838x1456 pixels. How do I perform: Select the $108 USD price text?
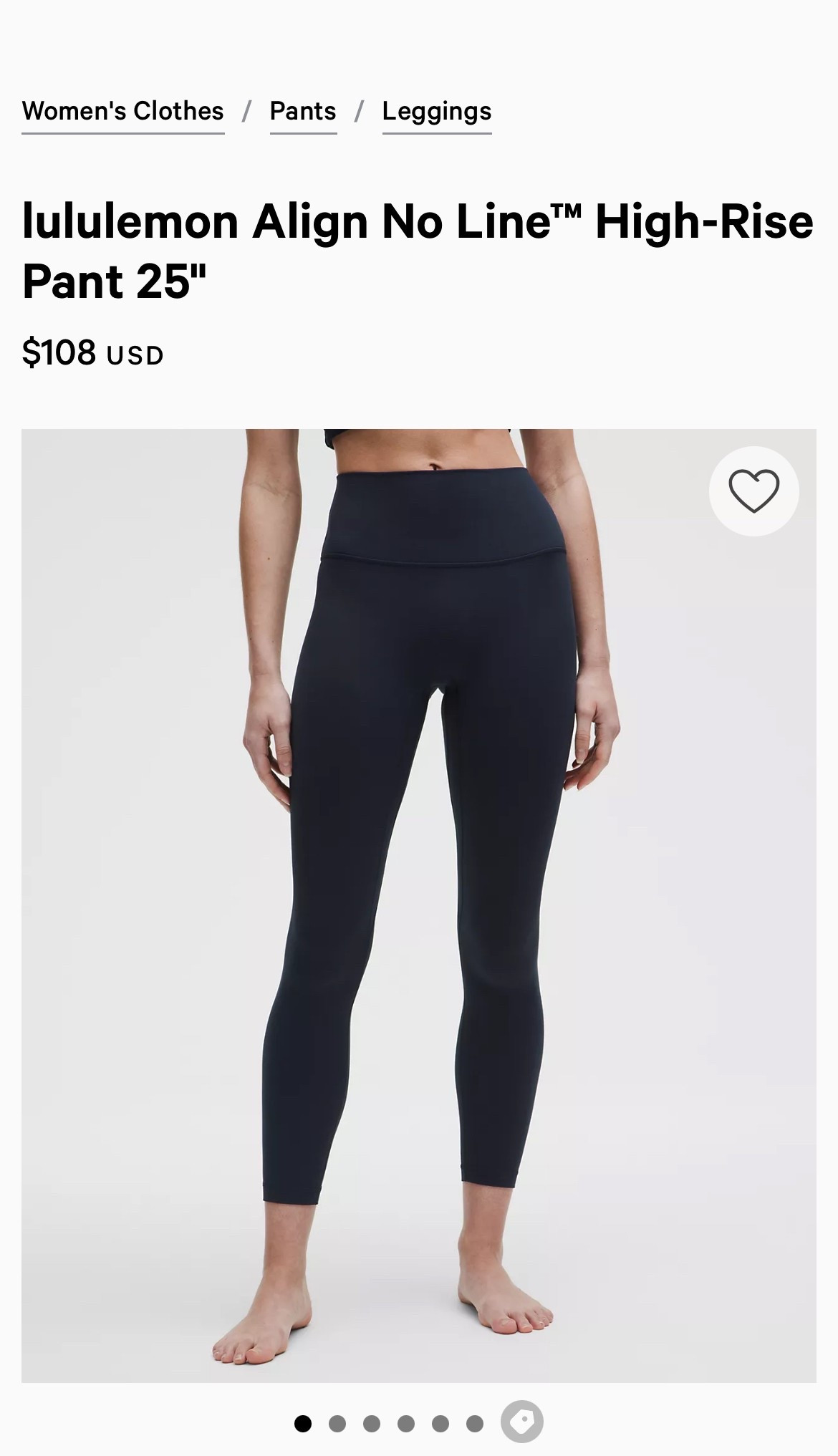click(x=92, y=352)
